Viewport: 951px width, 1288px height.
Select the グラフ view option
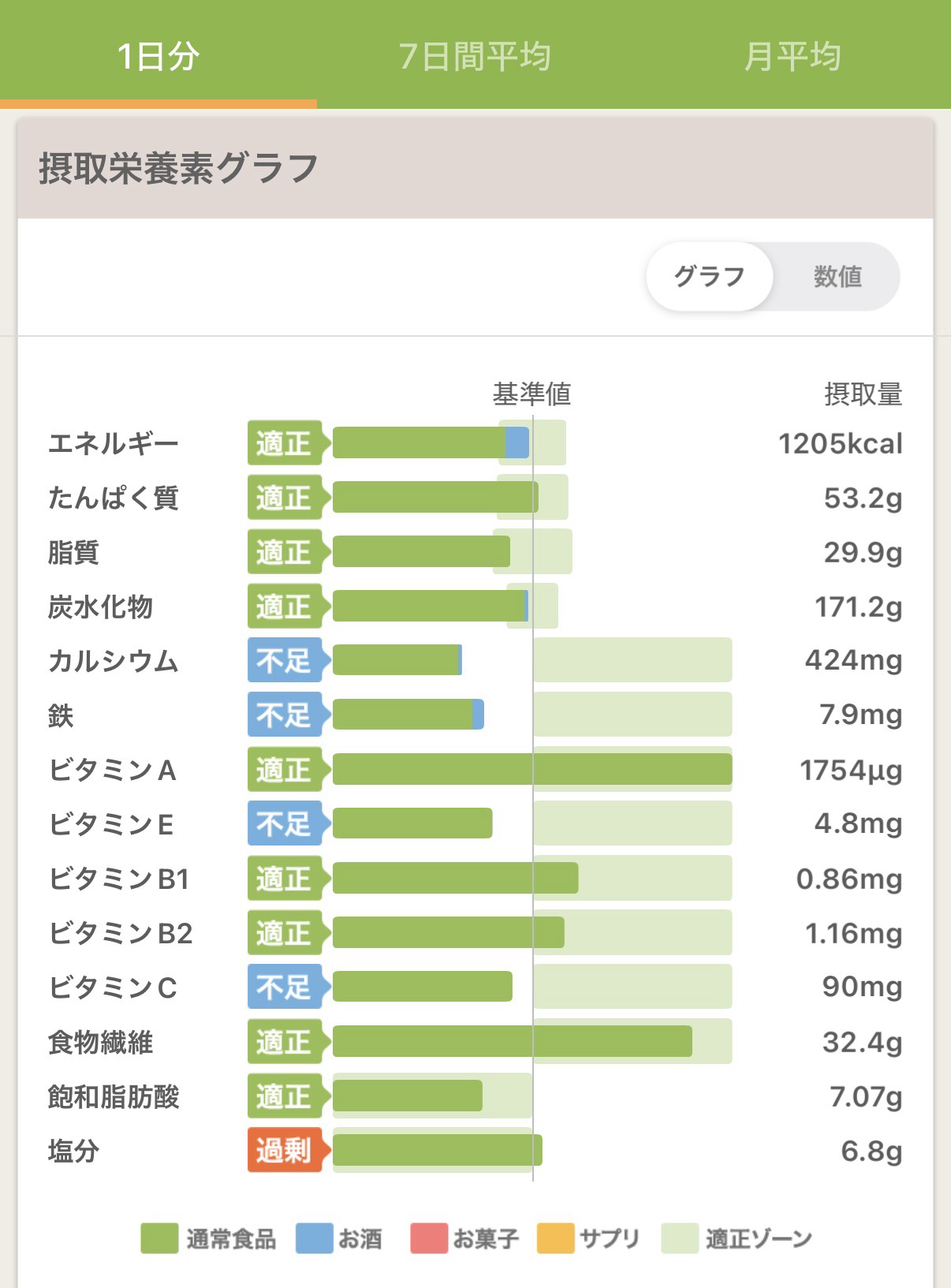click(x=709, y=277)
